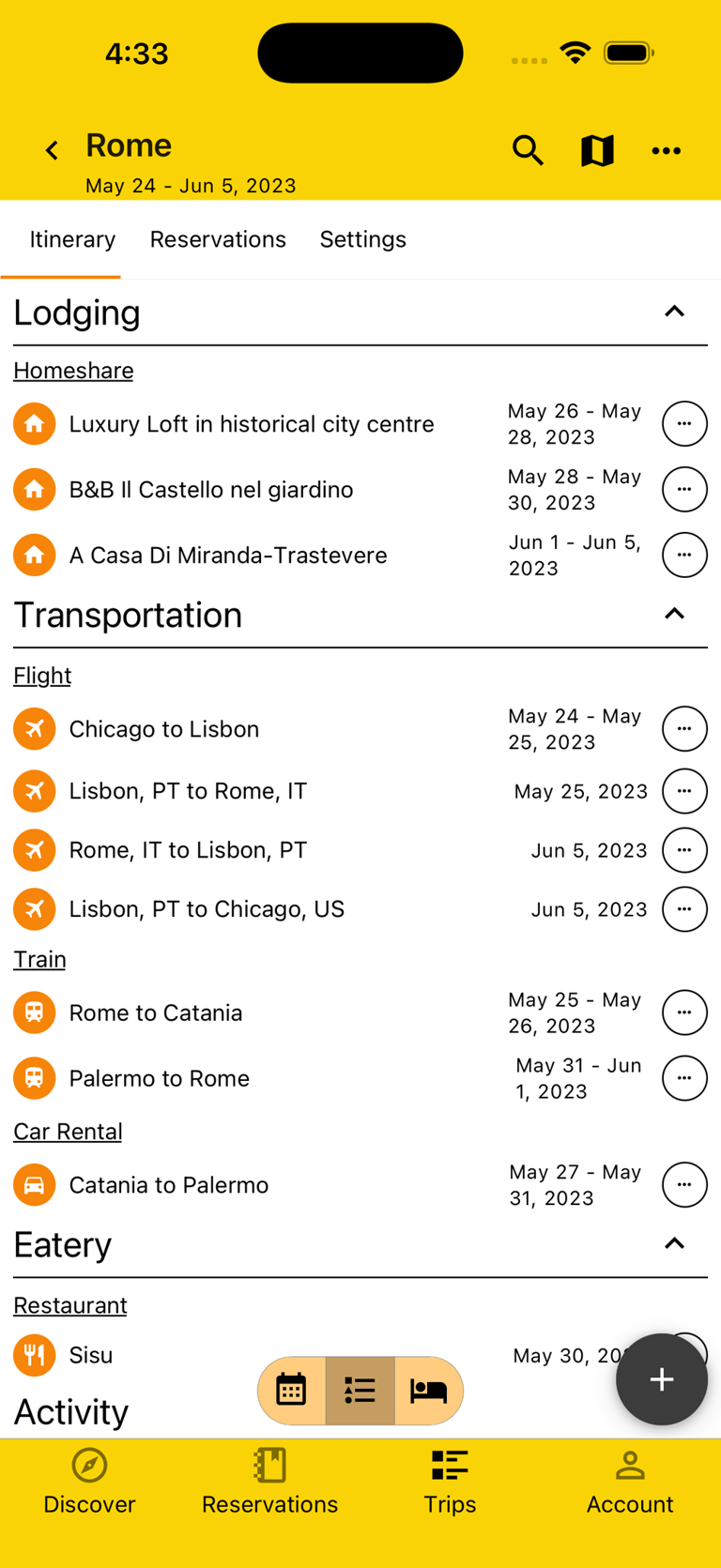Tap the back arrow to leave Rome trip
The width and height of the screenshot is (721, 1568).
click(51, 150)
